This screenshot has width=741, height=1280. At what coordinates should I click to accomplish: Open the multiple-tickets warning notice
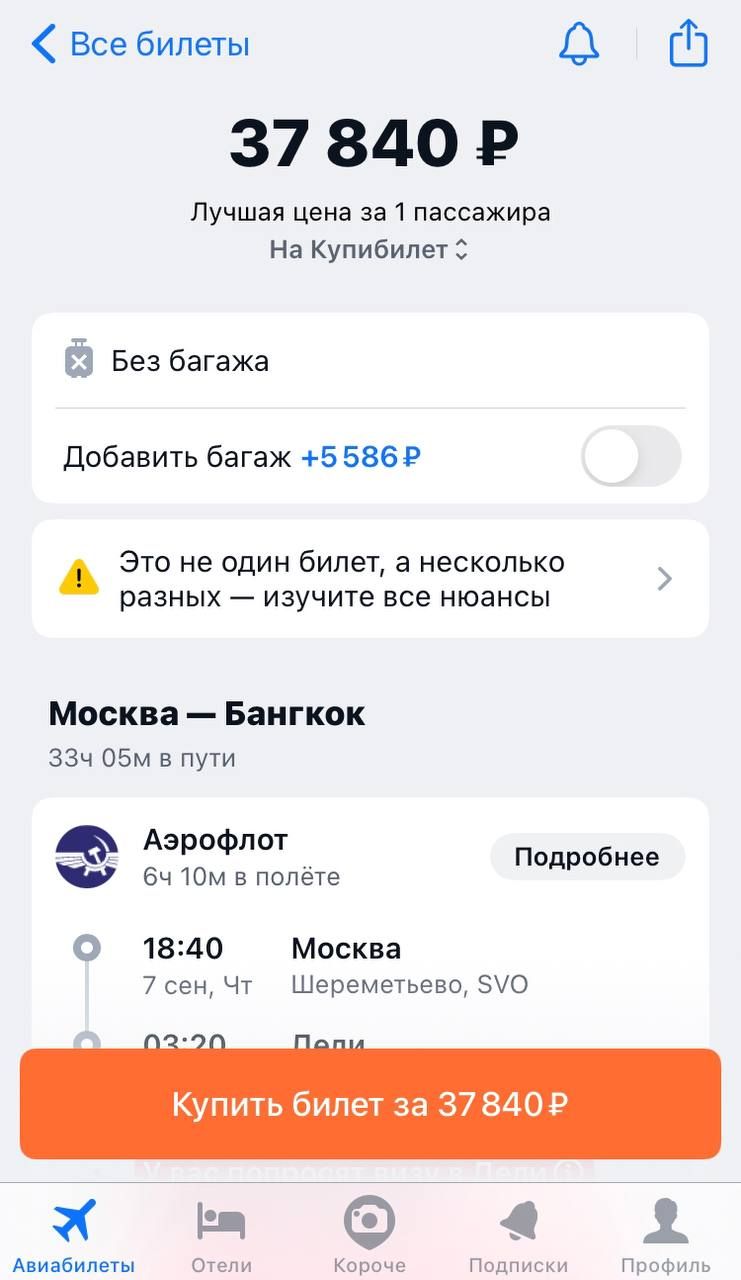370,579
